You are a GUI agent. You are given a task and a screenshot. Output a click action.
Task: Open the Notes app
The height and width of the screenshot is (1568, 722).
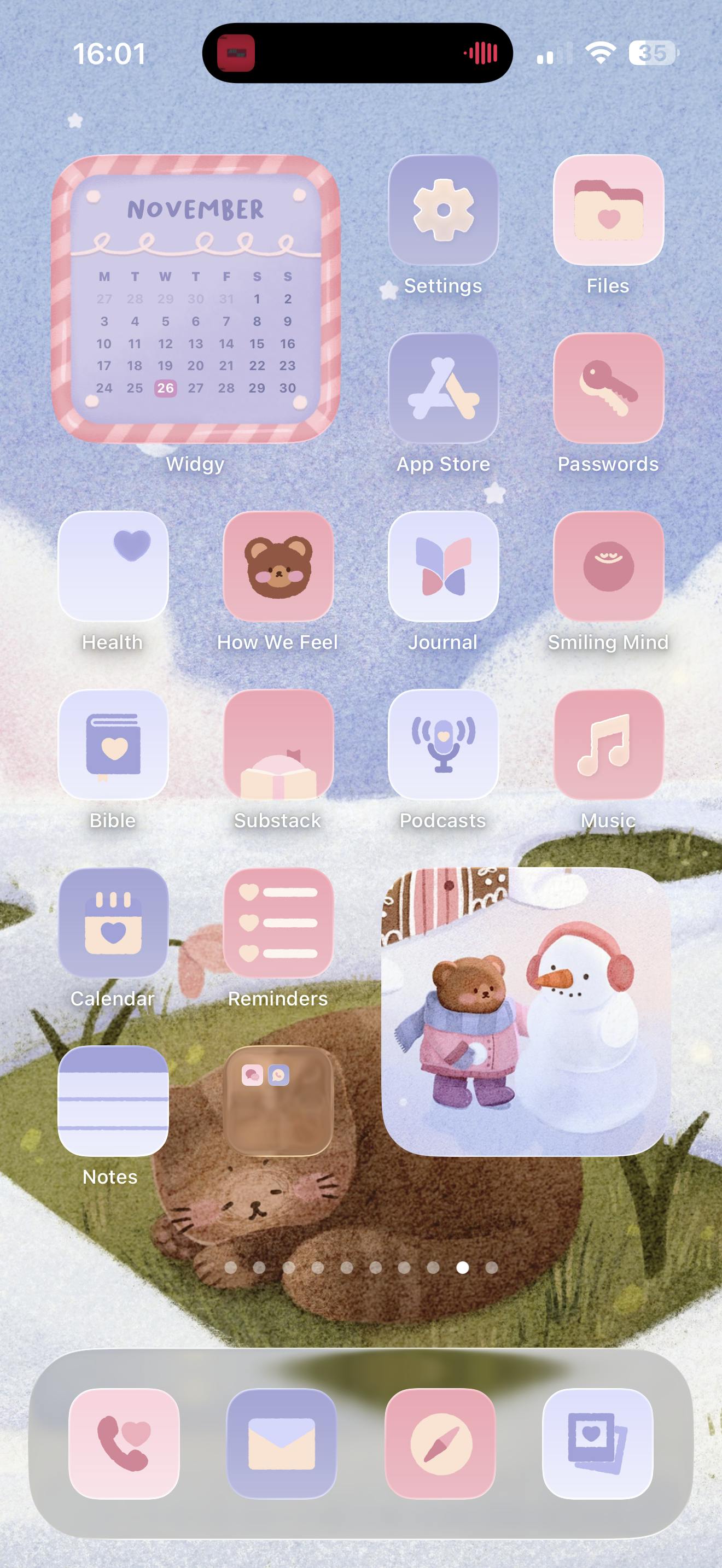(x=113, y=1101)
